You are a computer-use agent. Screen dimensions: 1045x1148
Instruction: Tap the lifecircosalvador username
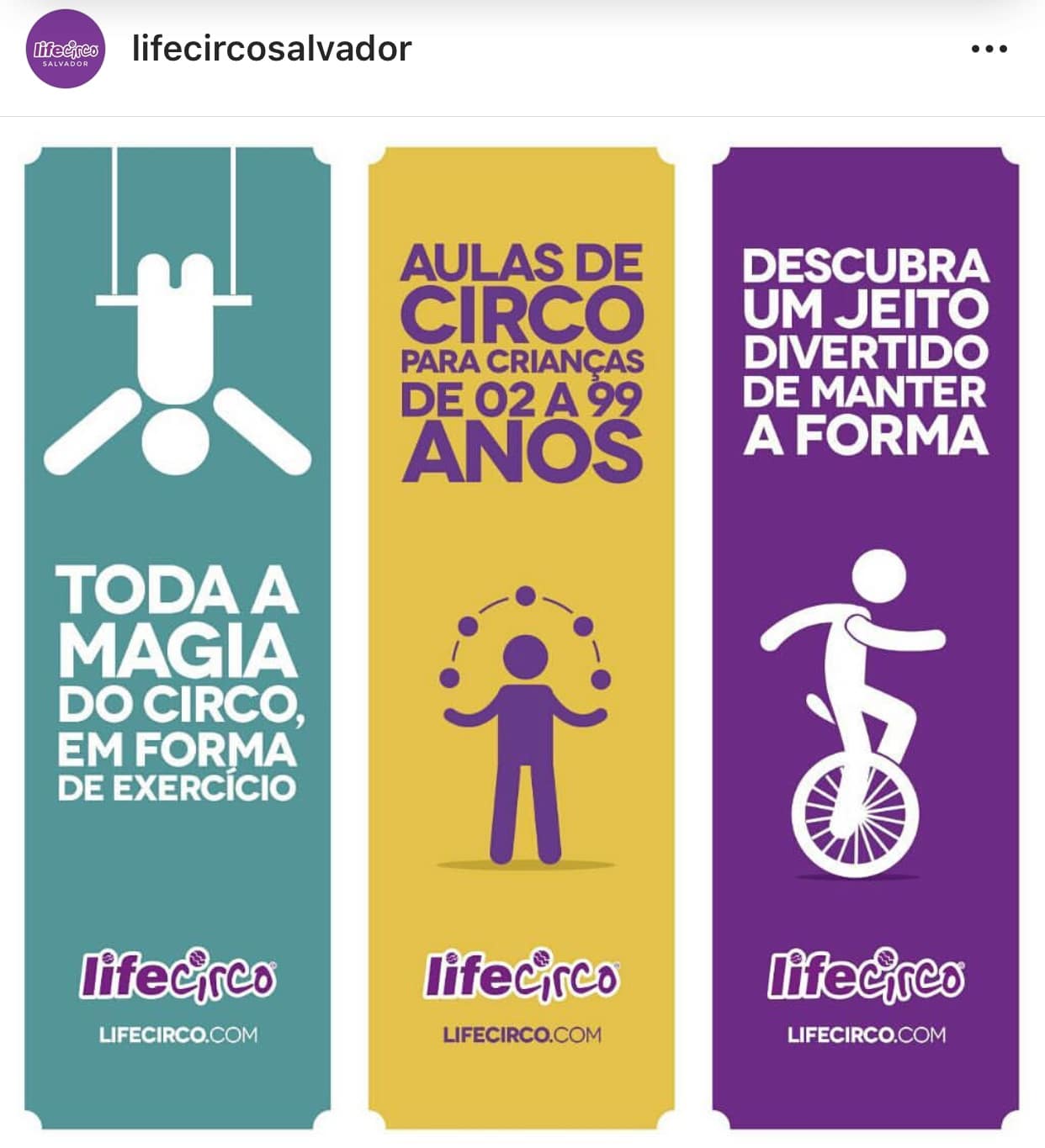272,49
